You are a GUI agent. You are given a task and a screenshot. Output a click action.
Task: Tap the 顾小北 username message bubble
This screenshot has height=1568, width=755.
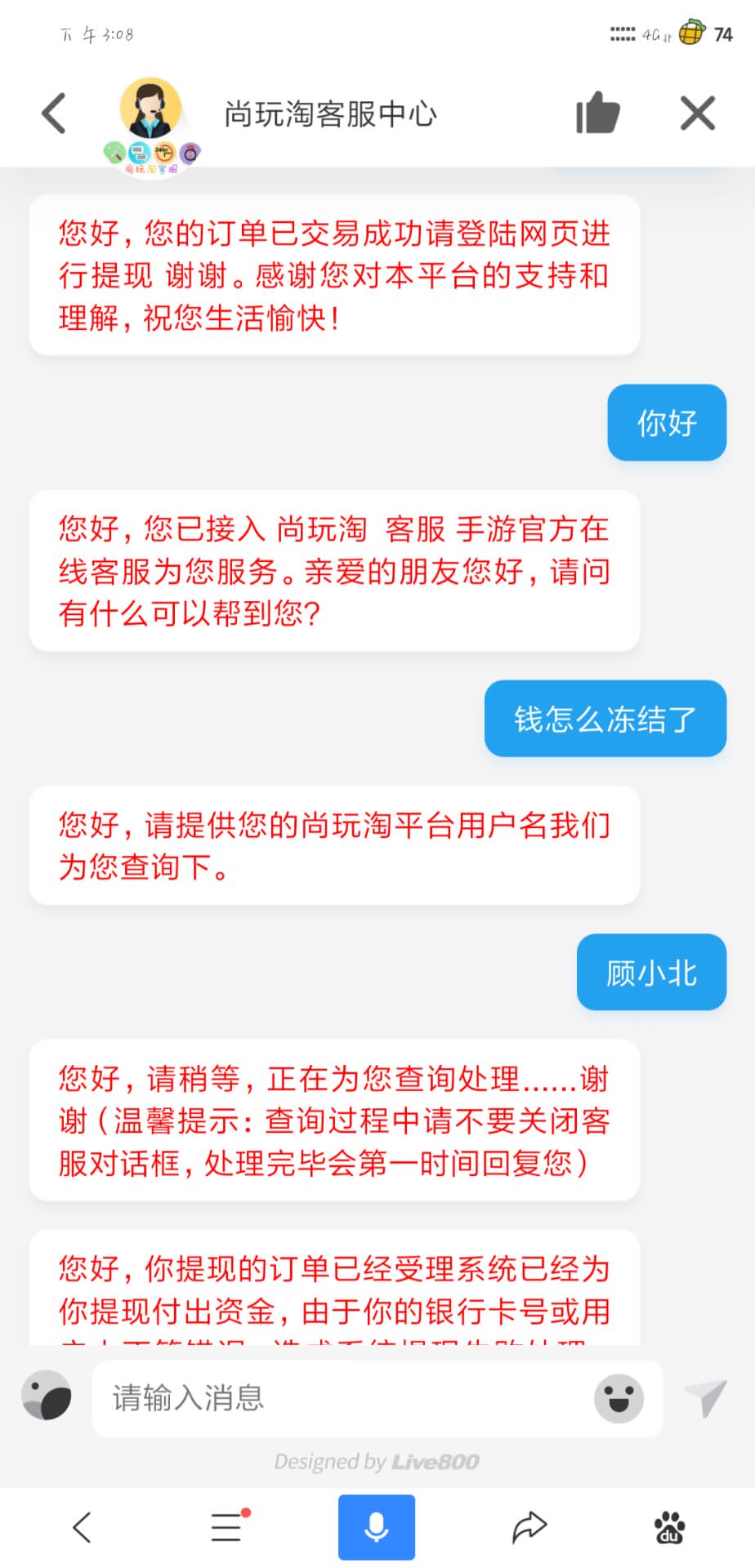click(x=651, y=972)
